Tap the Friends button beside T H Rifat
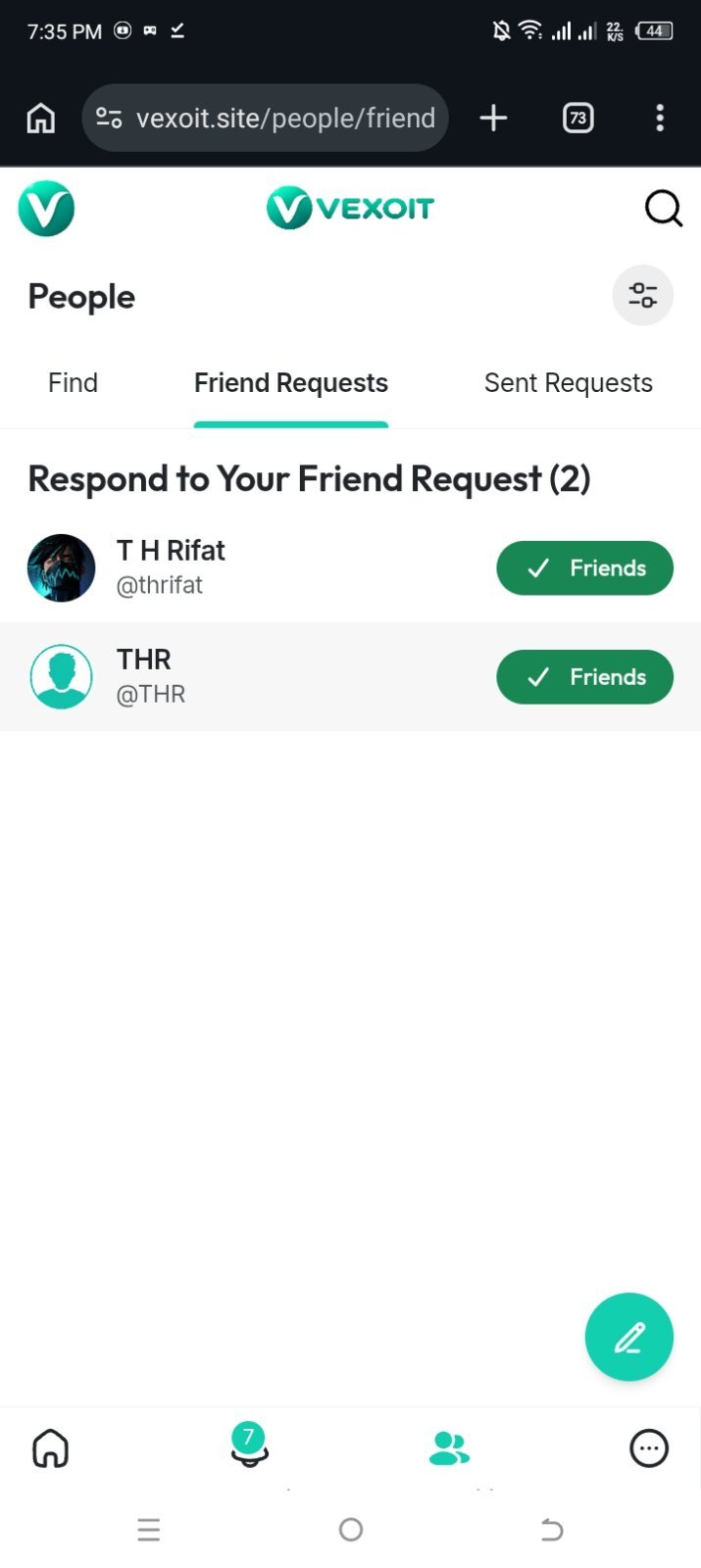The height and width of the screenshot is (1568, 701). (x=585, y=568)
